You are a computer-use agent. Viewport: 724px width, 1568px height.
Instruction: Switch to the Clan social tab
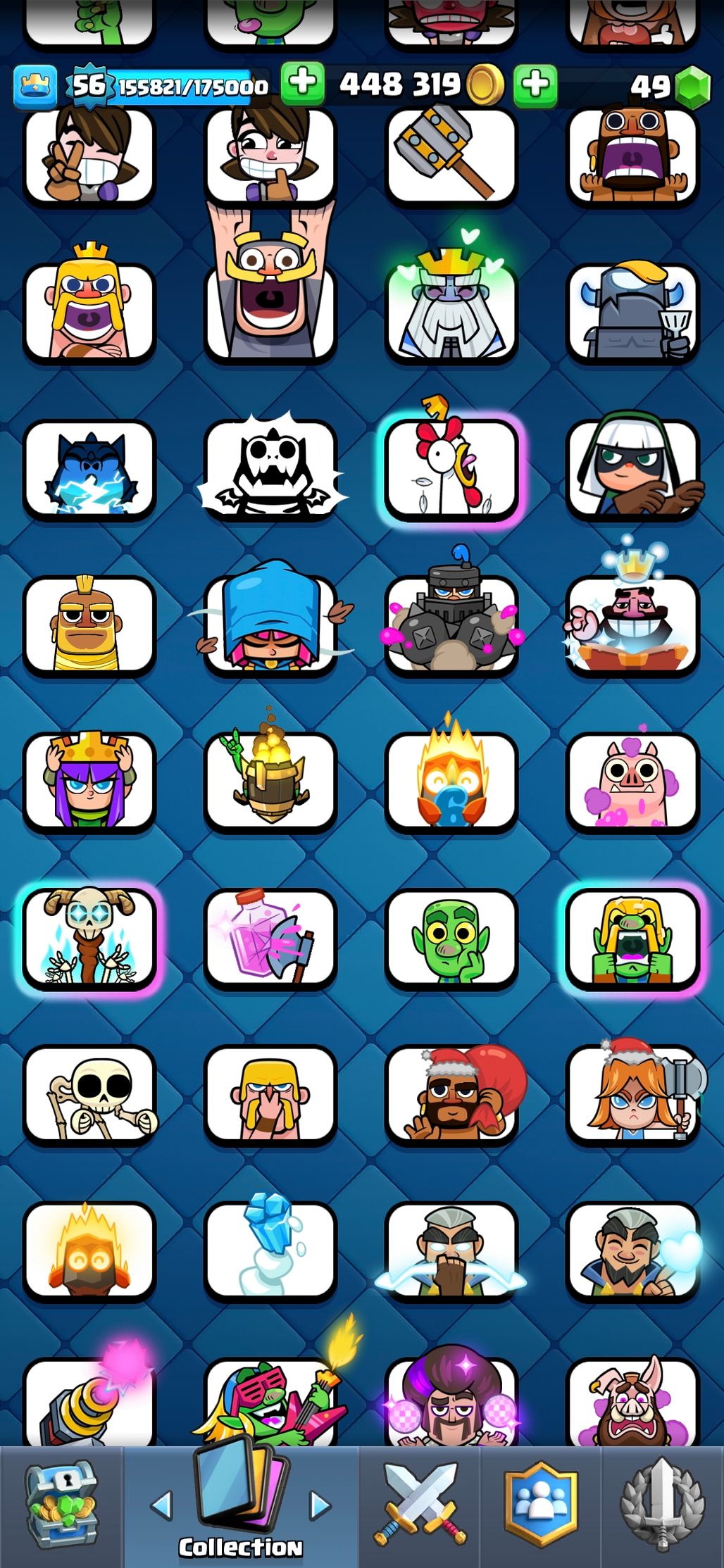tap(540, 1505)
